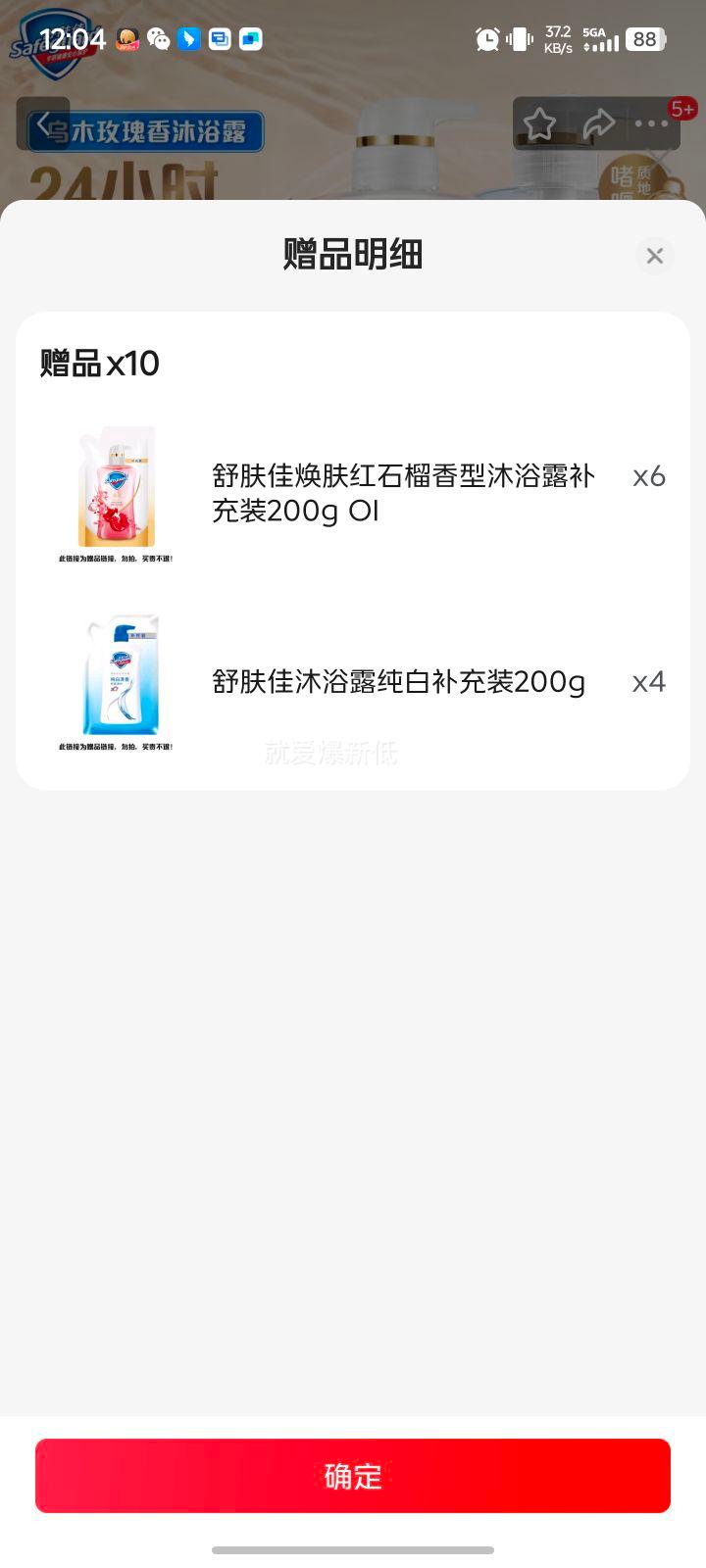The width and height of the screenshot is (706, 1568).
Task: Tap the 5G signal indicator
Action: click(599, 38)
